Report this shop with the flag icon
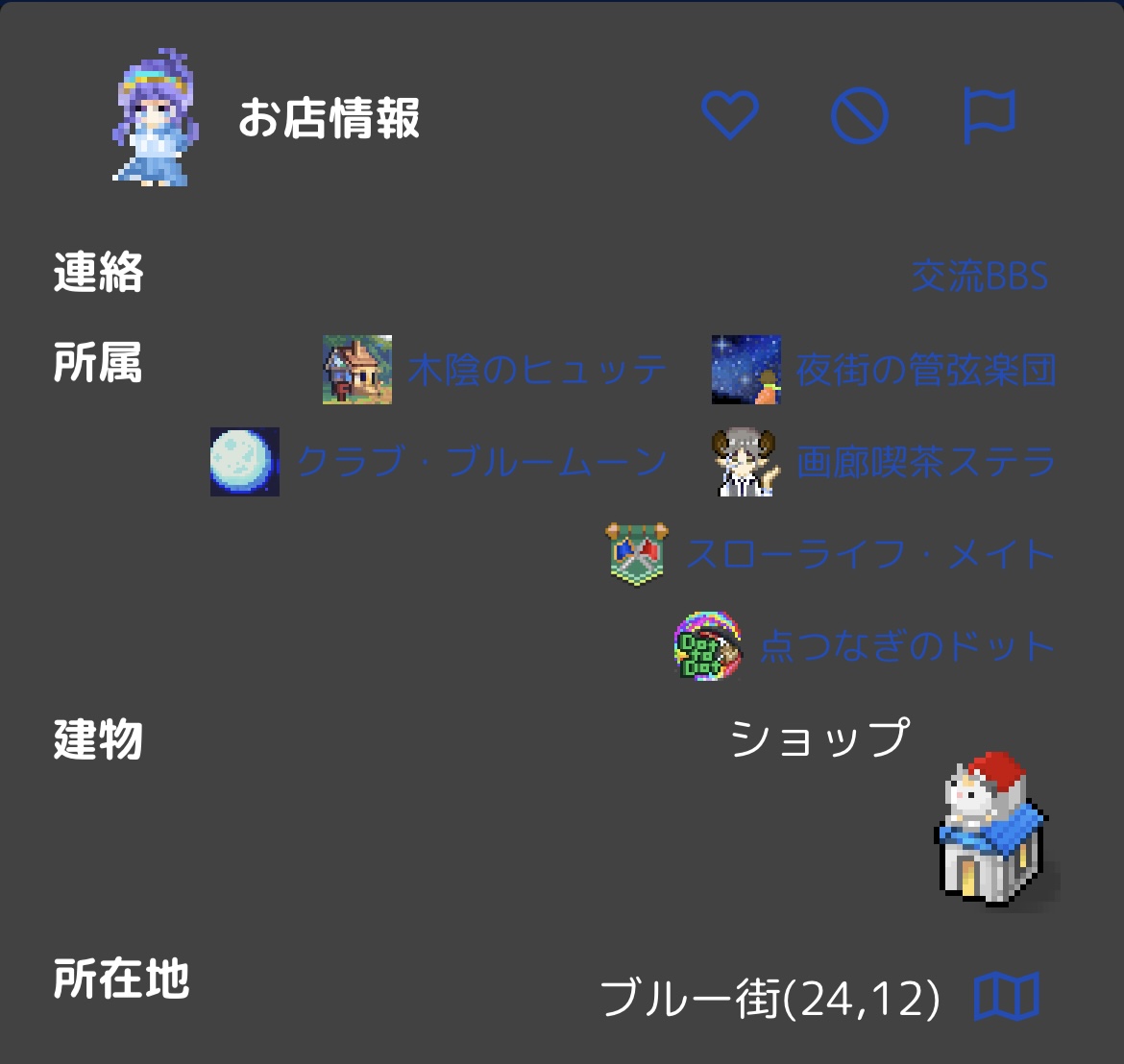 [x=989, y=116]
